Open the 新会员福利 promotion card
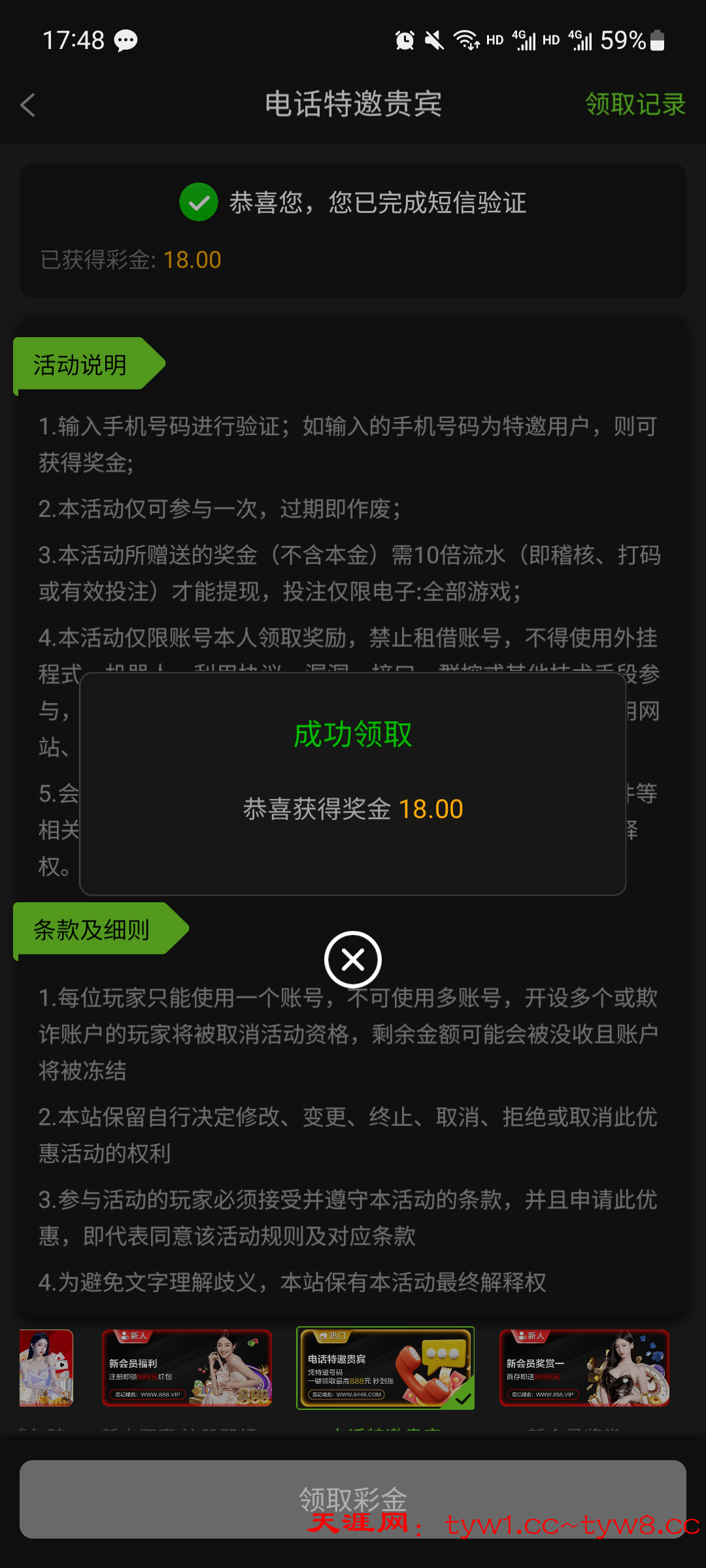This screenshot has width=706, height=1568. pos(187,1367)
